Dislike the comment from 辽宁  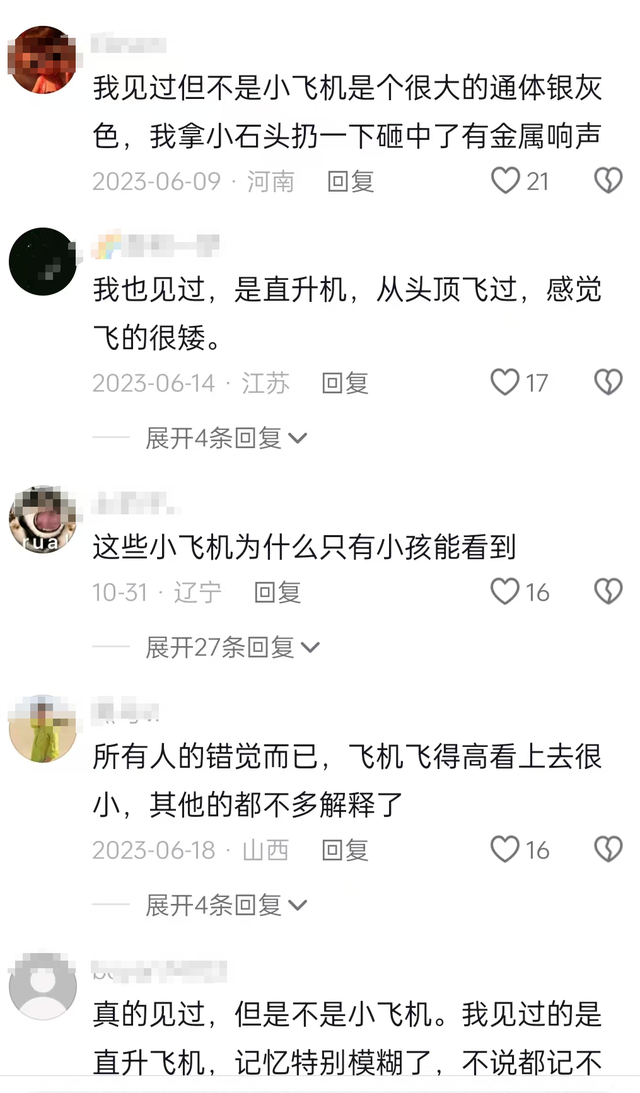[x=608, y=592]
